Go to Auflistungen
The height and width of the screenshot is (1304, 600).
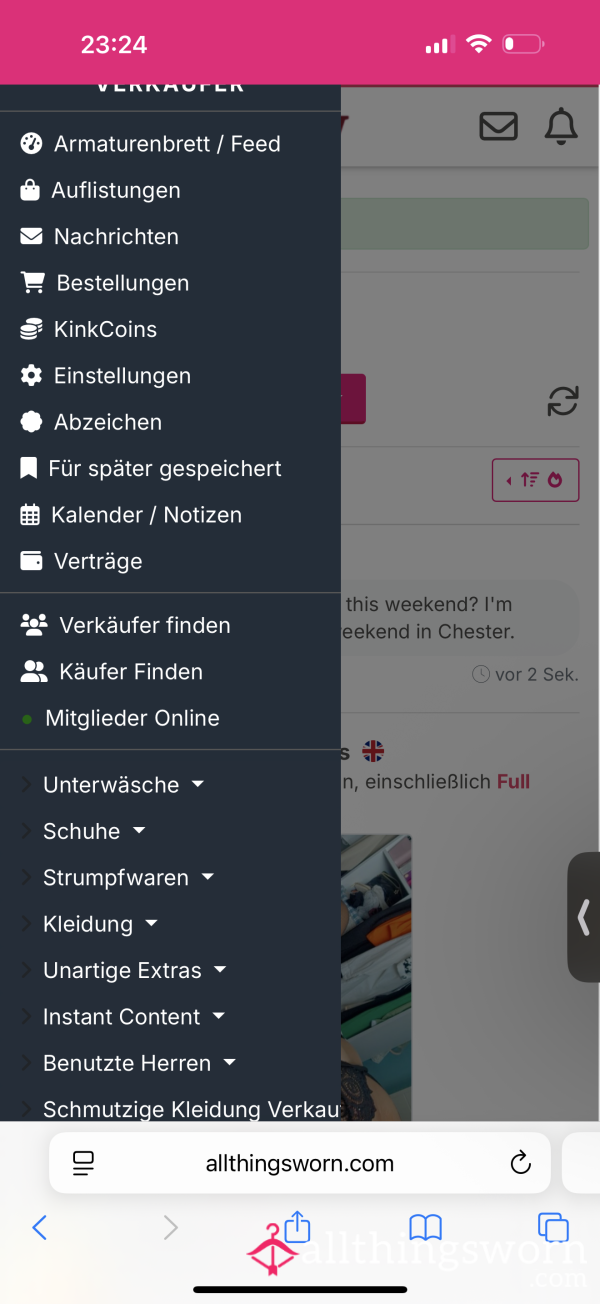coord(100,190)
